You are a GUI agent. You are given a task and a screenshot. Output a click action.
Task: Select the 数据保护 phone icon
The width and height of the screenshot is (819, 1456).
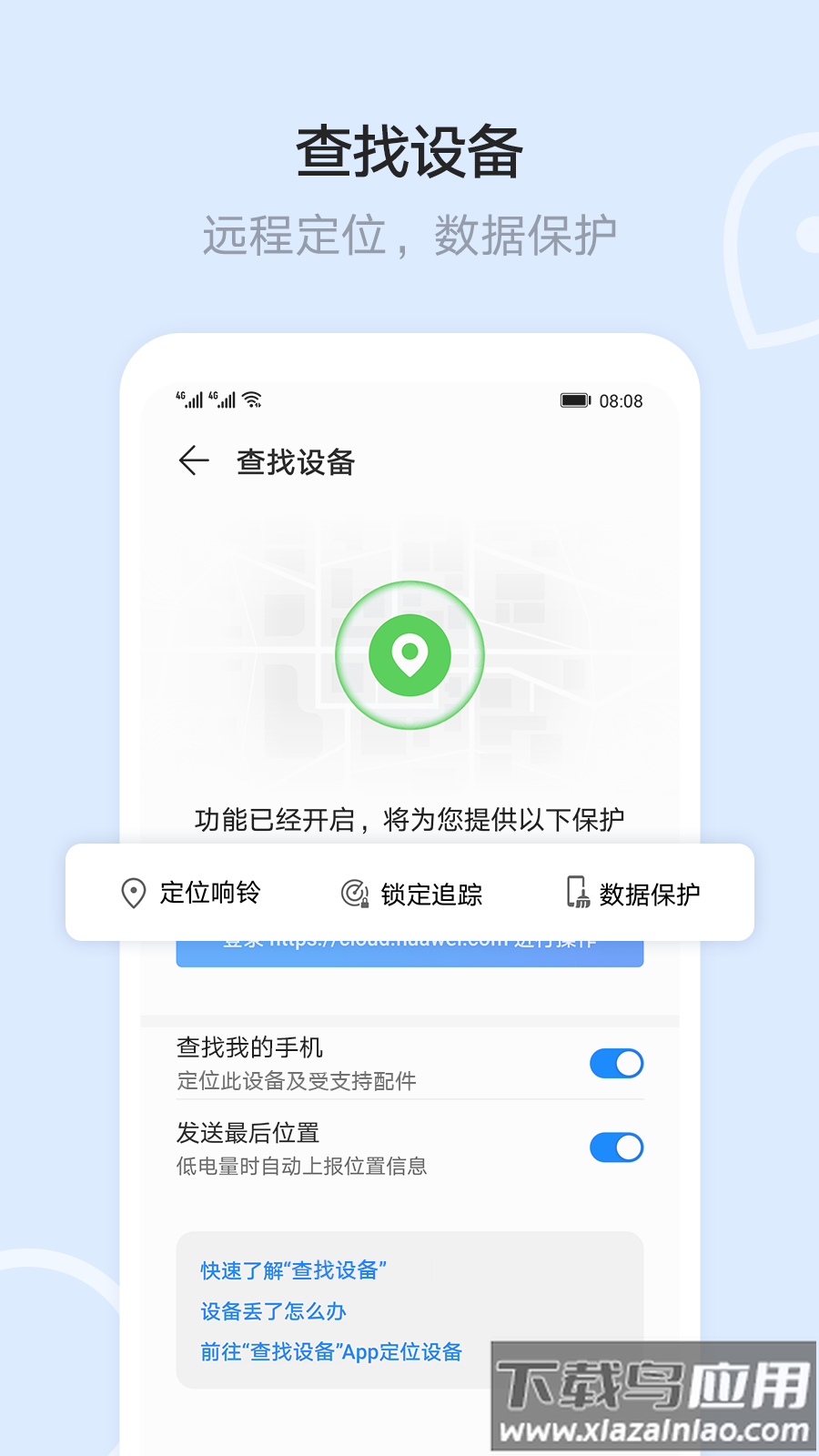(577, 893)
